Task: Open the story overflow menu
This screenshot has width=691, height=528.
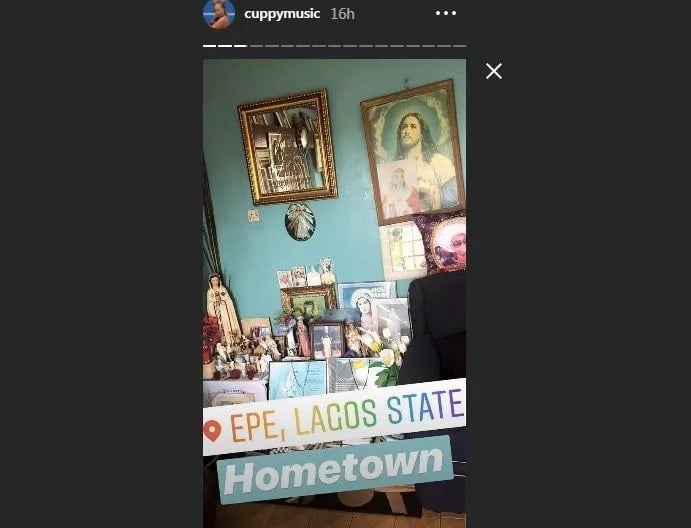Action: (446, 14)
